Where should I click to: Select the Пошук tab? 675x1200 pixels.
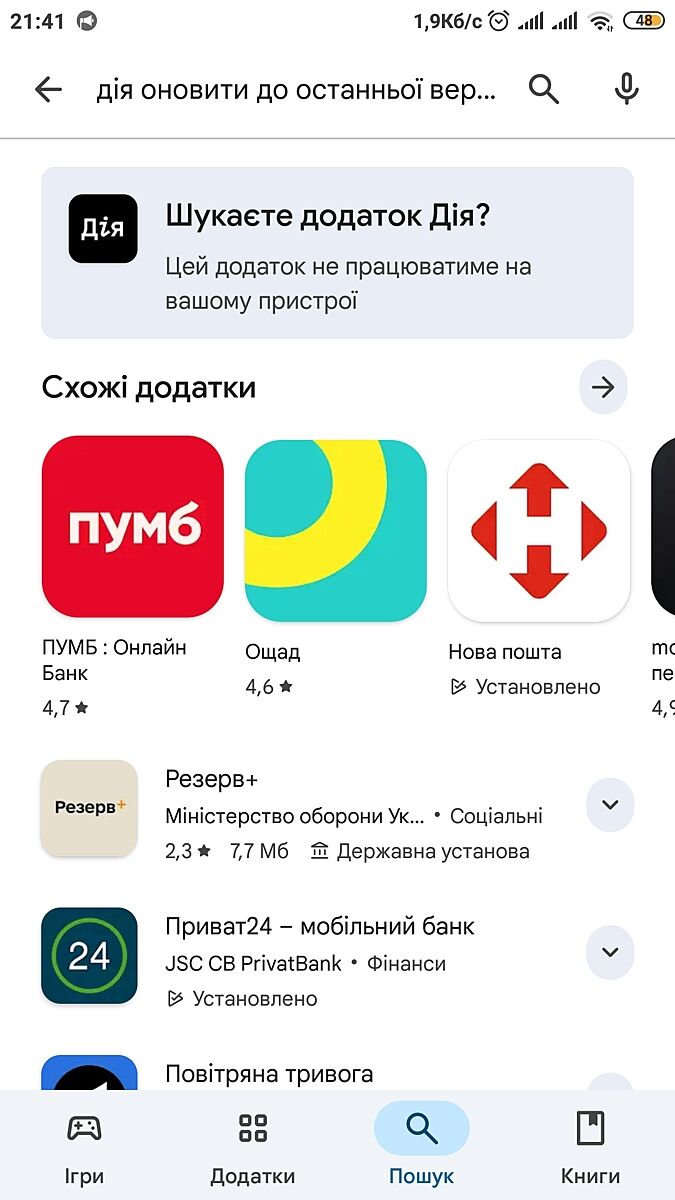click(x=421, y=1148)
